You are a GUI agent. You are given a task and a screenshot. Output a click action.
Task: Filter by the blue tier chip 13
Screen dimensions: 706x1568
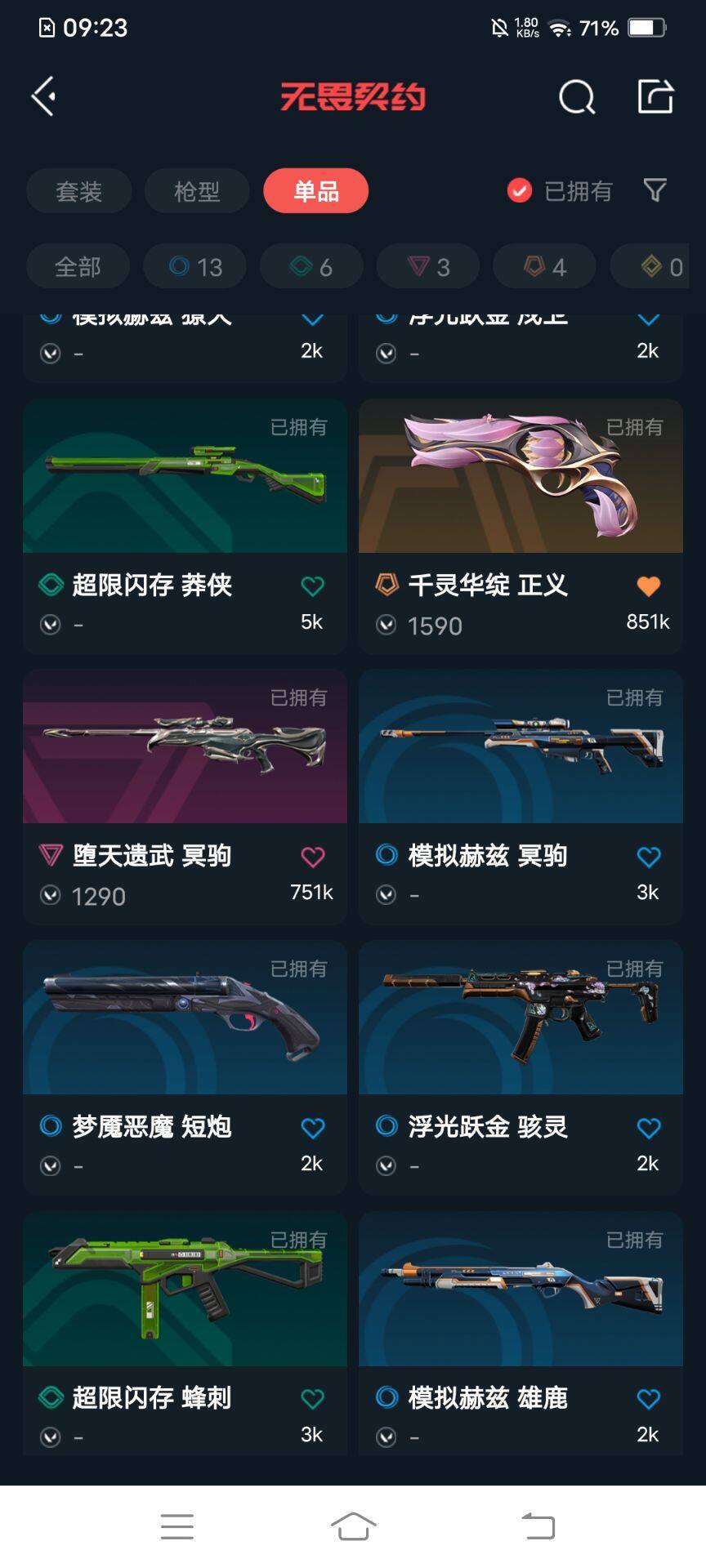coord(195,266)
